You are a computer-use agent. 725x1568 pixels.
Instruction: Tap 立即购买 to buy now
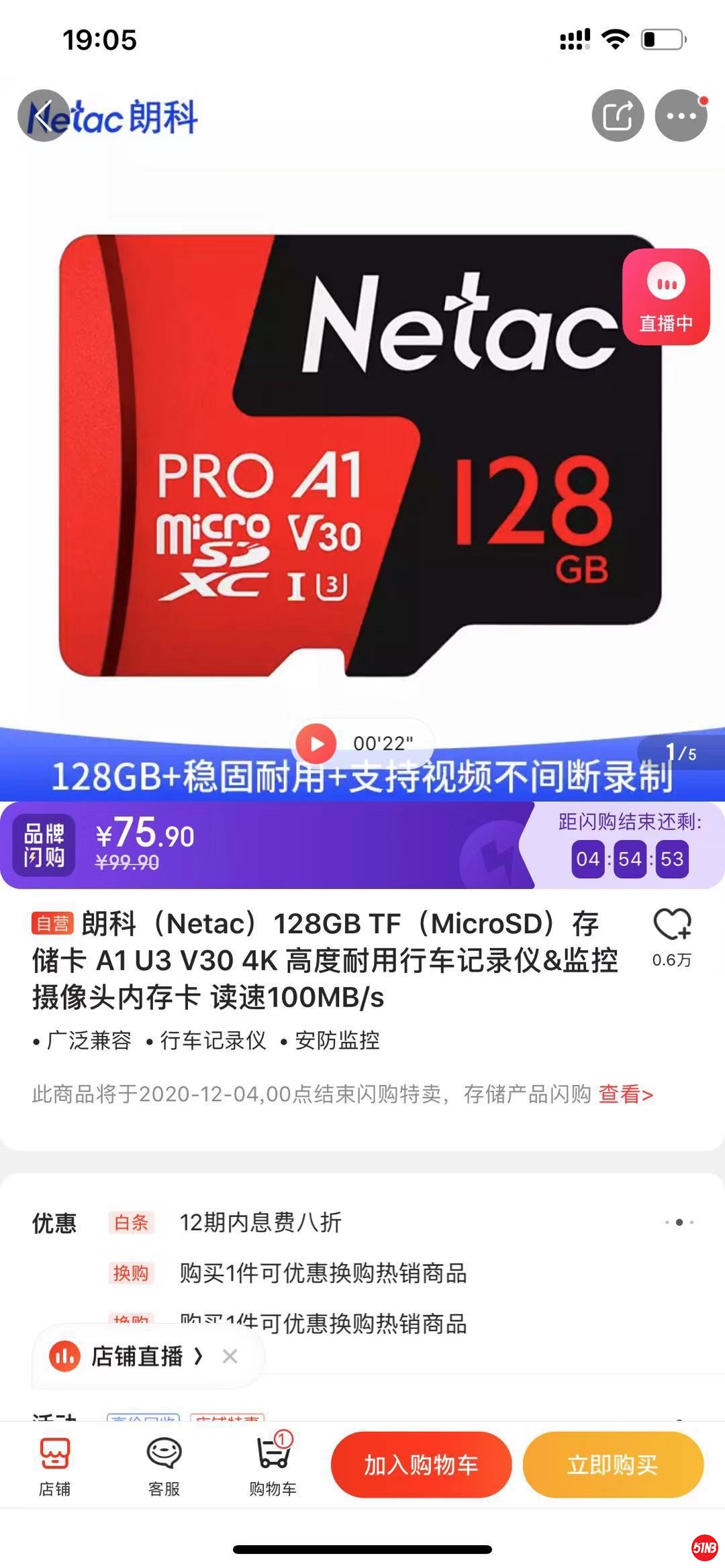point(612,1465)
